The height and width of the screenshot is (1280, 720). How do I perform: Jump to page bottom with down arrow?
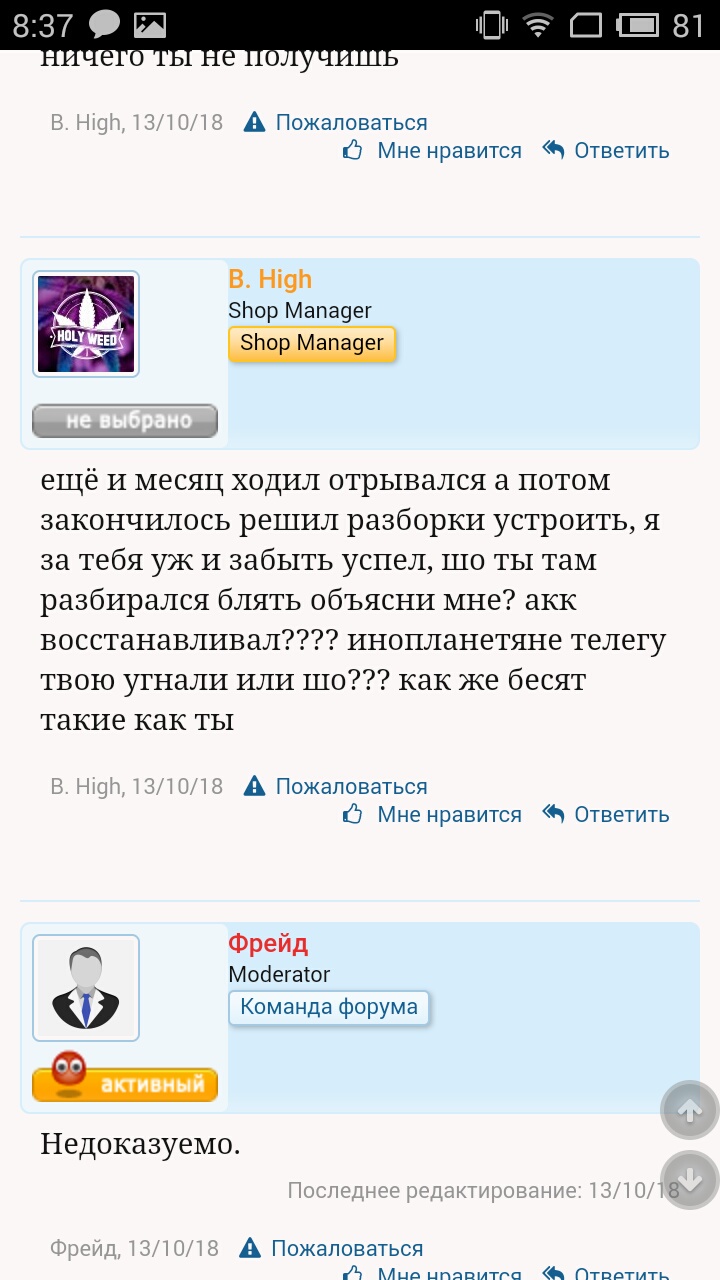tap(690, 1181)
